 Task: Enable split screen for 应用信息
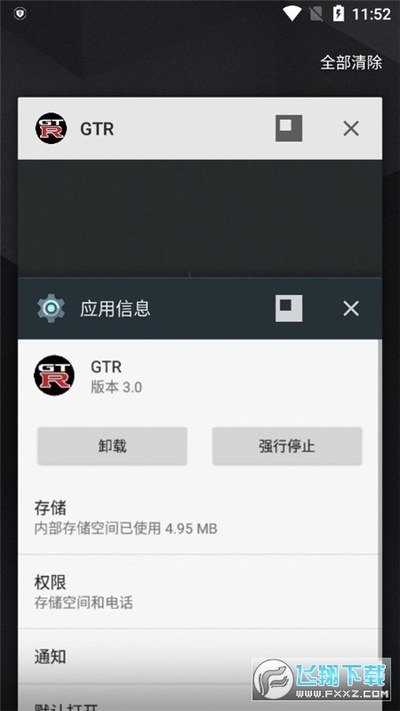(289, 308)
